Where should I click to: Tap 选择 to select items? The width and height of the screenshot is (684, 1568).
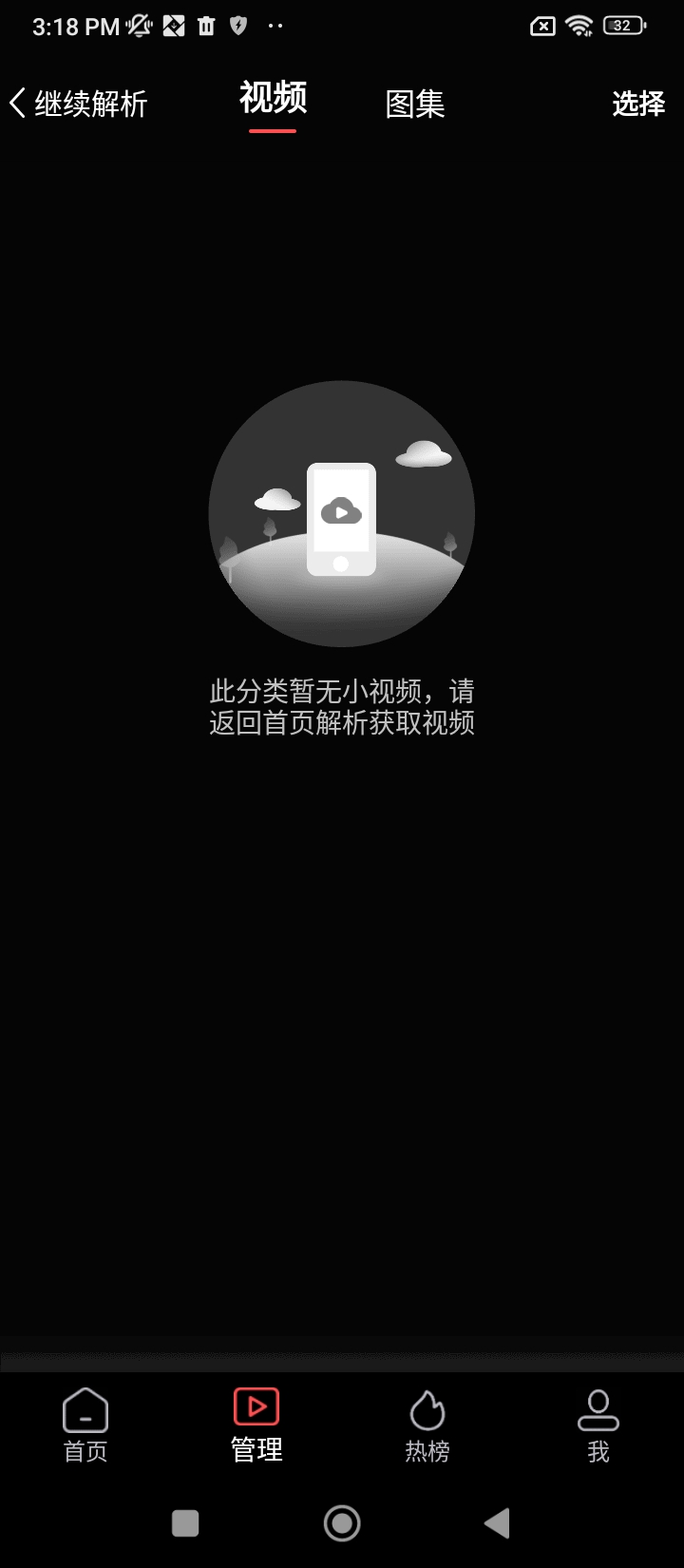click(x=637, y=104)
